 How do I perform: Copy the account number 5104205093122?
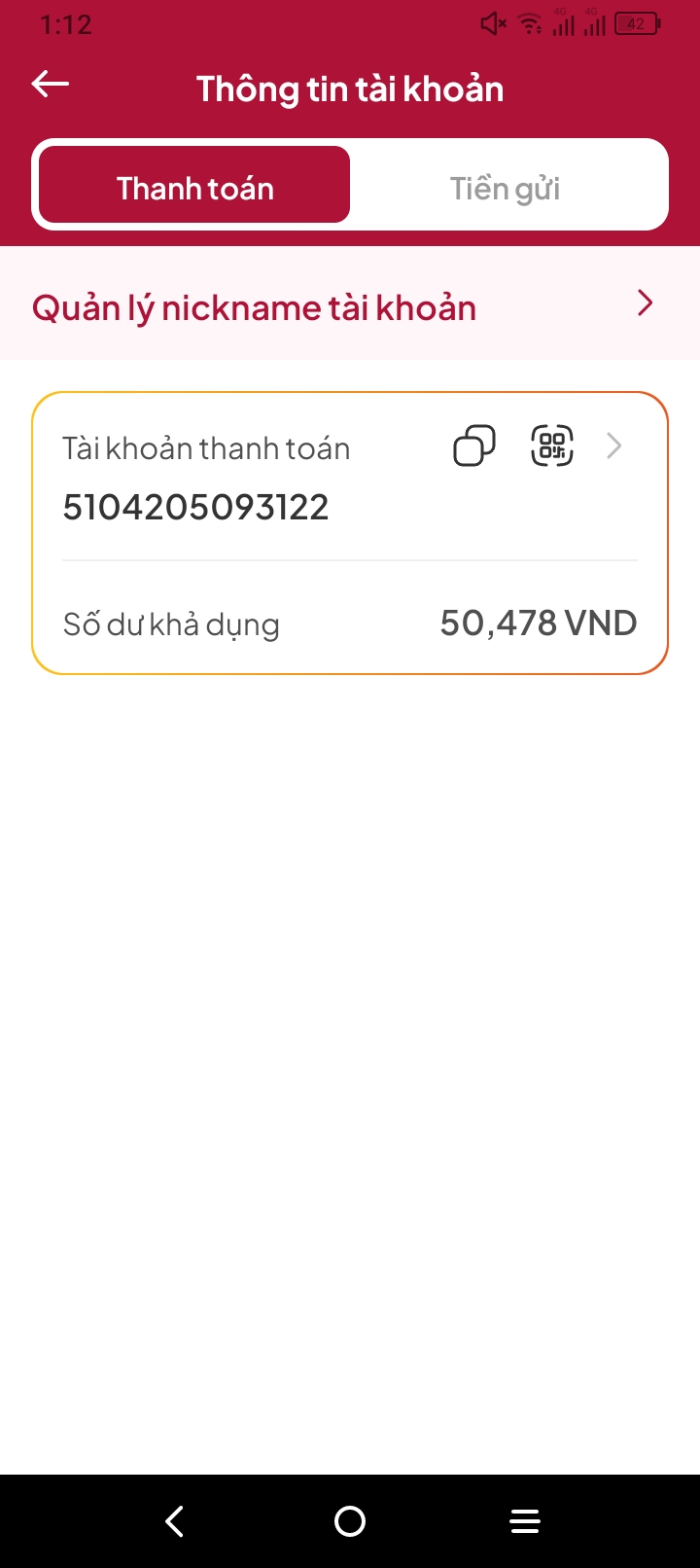[x=474, y=446]
